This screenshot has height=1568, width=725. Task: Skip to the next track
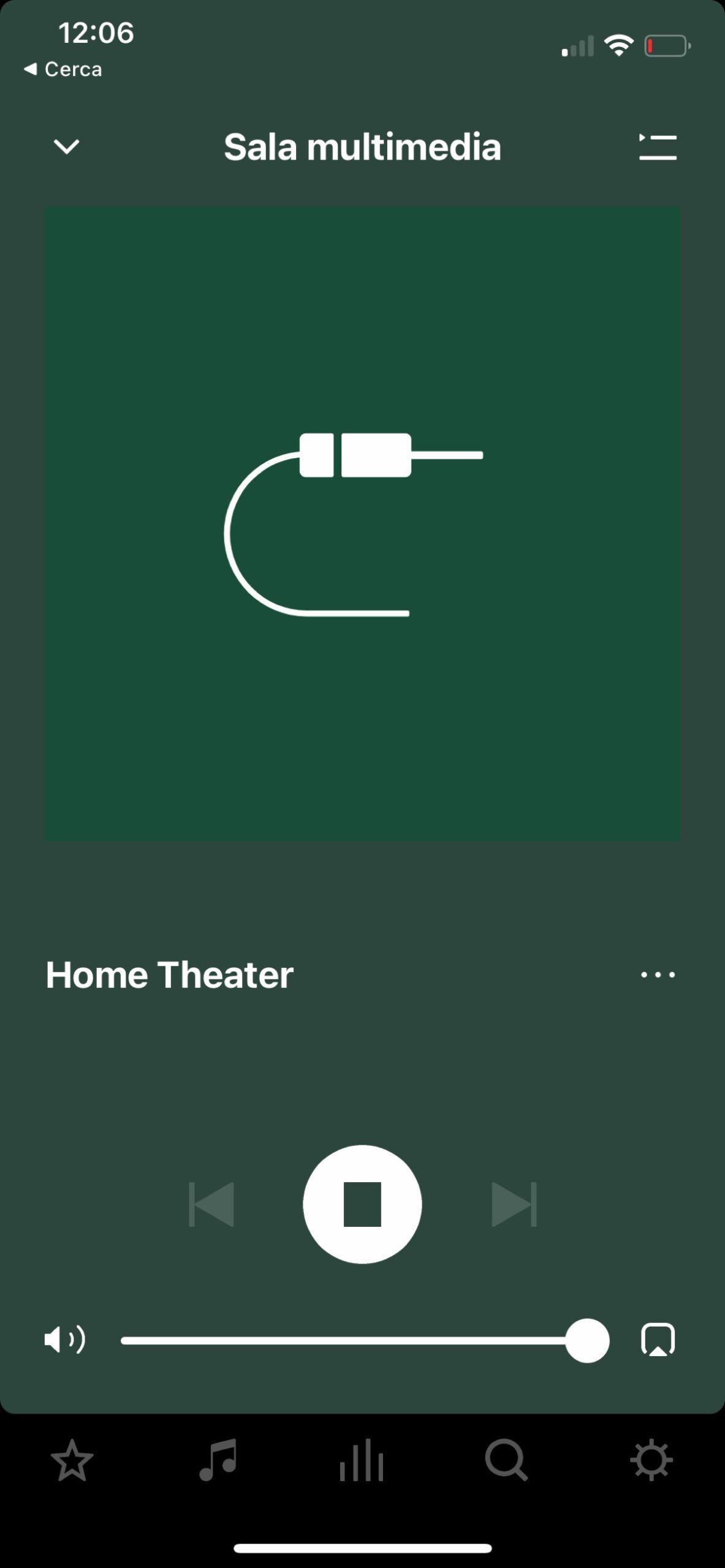(514, 1204)
